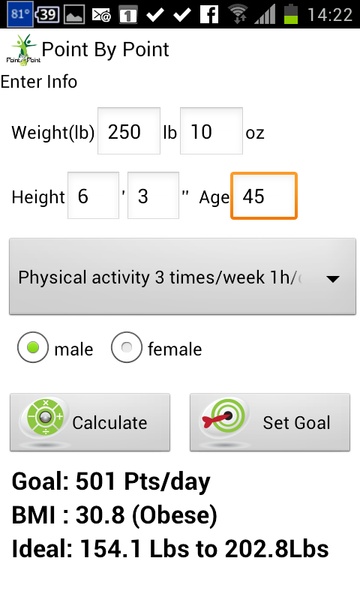Edit the weight pounds field
360x600 pixels.
[x=129, y=131]
